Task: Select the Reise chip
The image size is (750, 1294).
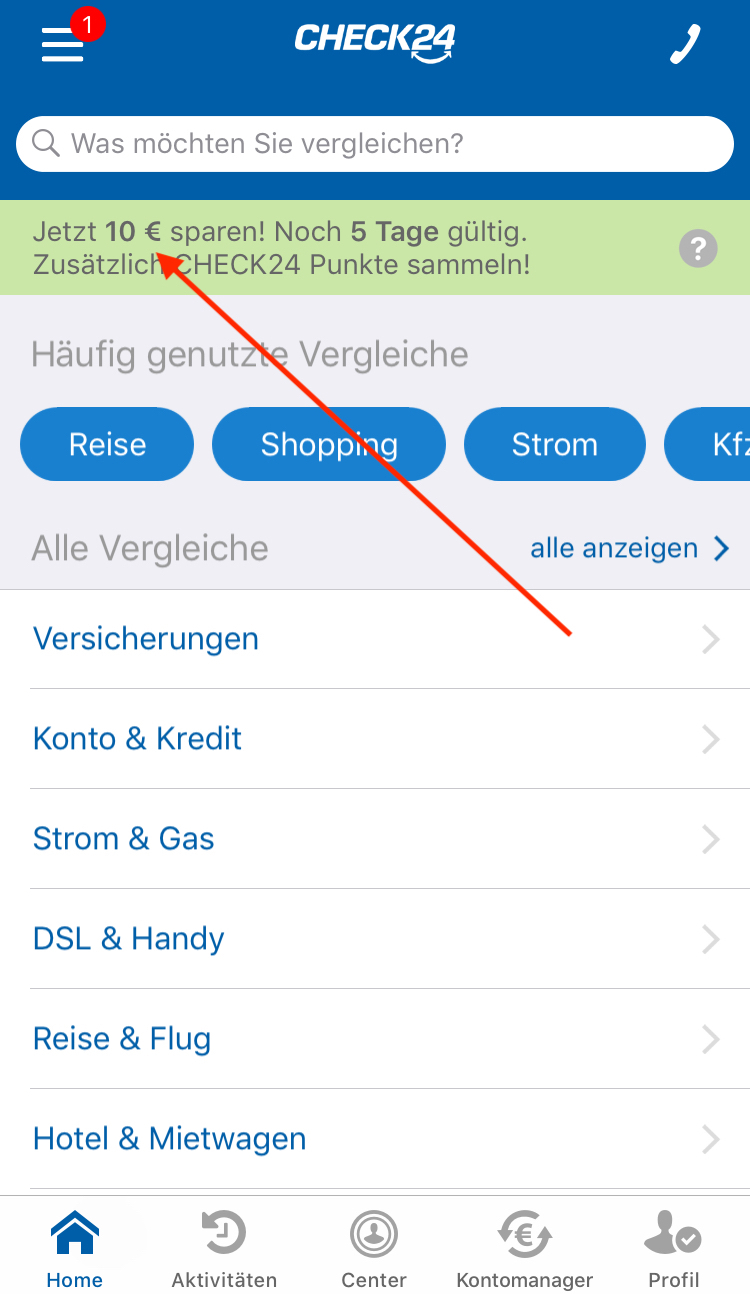Action: (107, 444)
